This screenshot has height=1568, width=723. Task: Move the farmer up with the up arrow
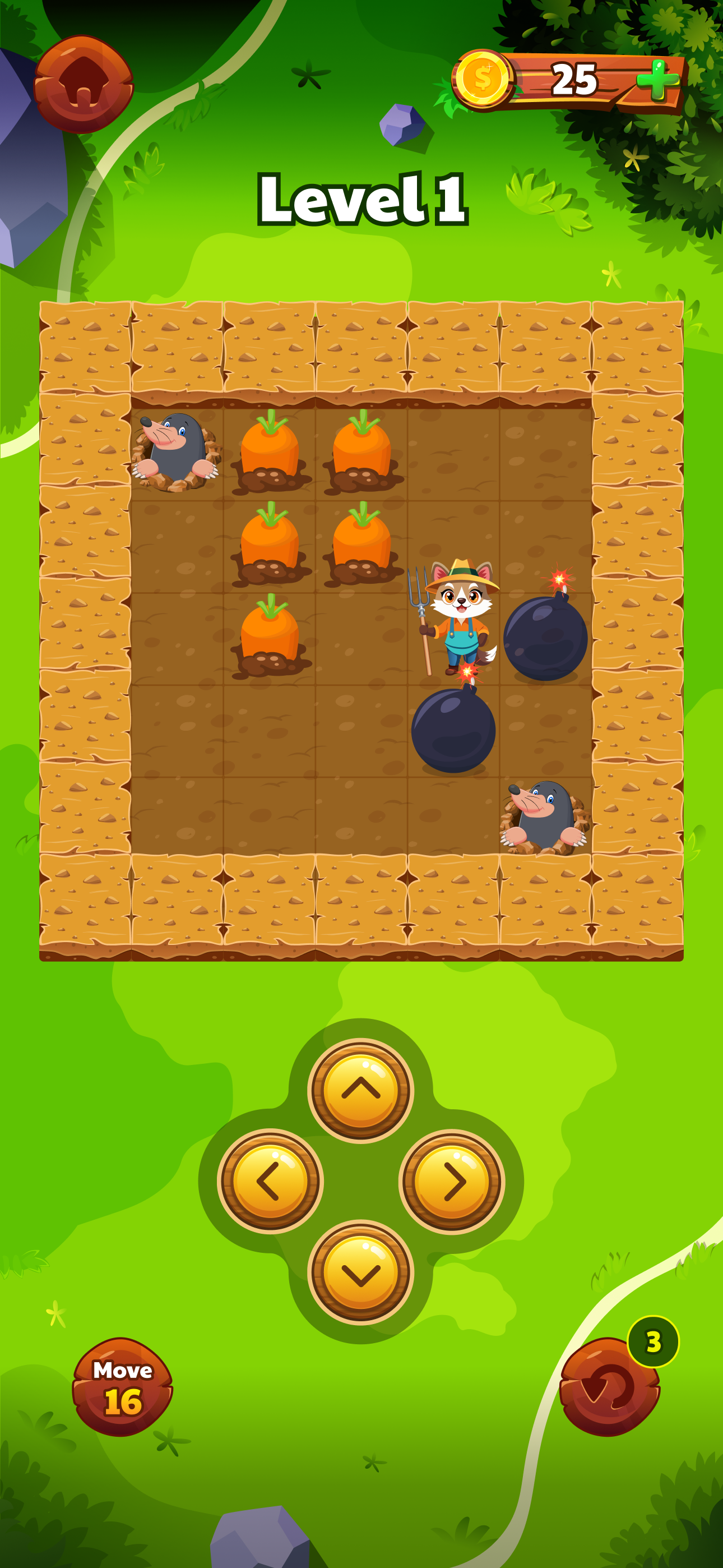click(x=361, y=1090)
